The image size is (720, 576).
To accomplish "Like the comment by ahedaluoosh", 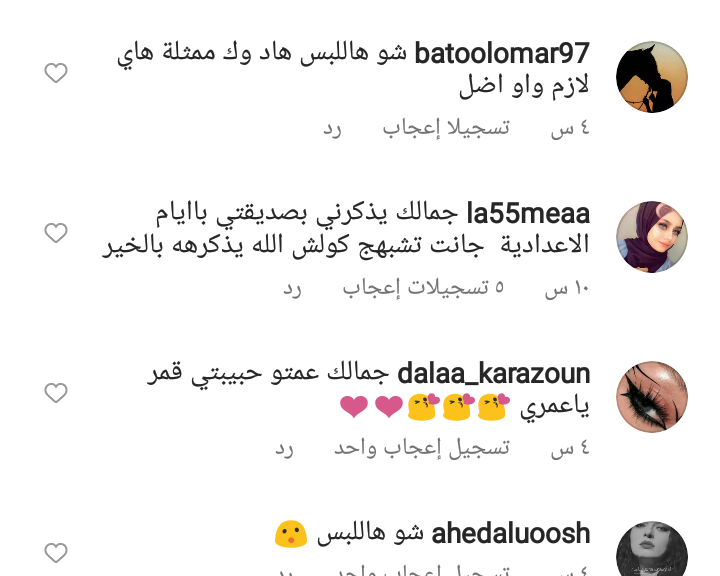I will [56, 552].
